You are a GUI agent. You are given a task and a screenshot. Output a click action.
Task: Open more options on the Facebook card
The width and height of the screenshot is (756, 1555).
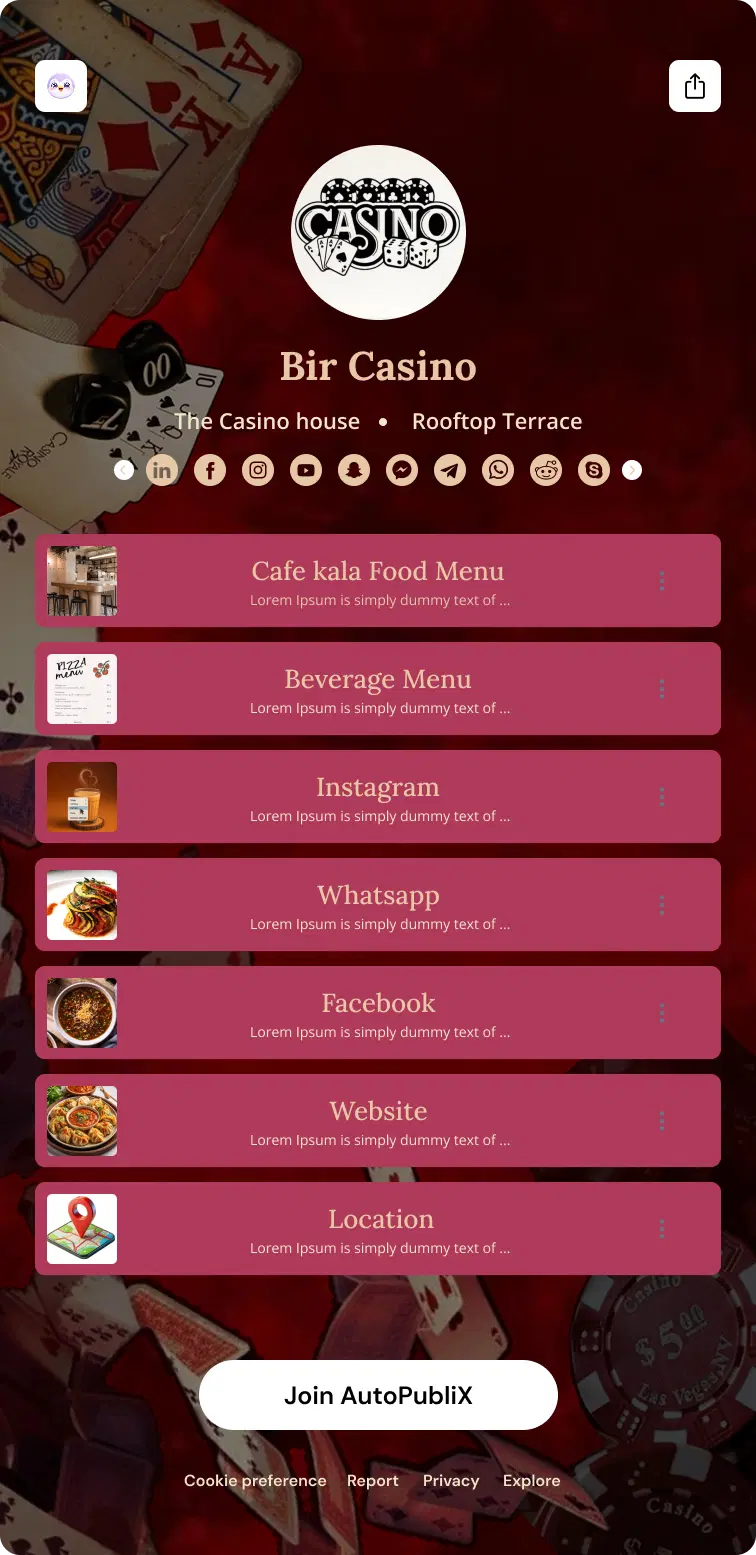[x=662, y=1013]
